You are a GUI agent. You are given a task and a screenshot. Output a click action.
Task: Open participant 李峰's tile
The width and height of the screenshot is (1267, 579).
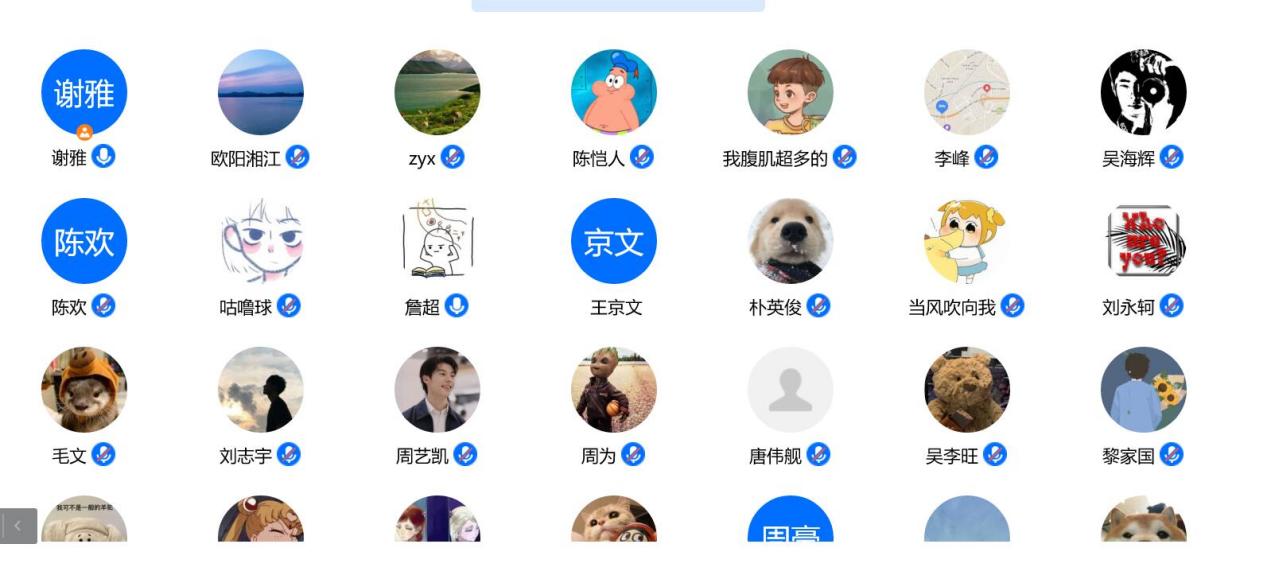click(x=966, y=92)
